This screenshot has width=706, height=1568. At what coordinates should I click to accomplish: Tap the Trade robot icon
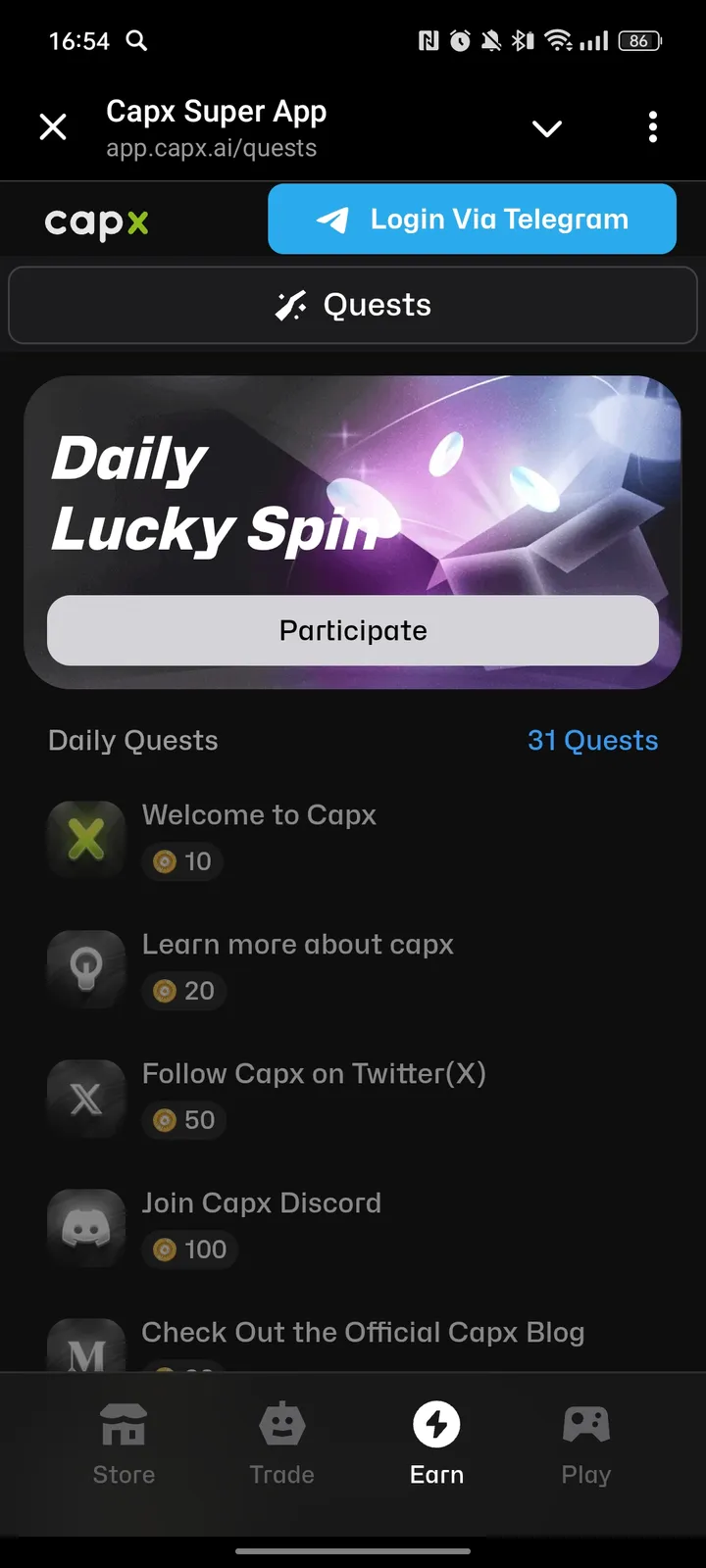point(281,1429)
